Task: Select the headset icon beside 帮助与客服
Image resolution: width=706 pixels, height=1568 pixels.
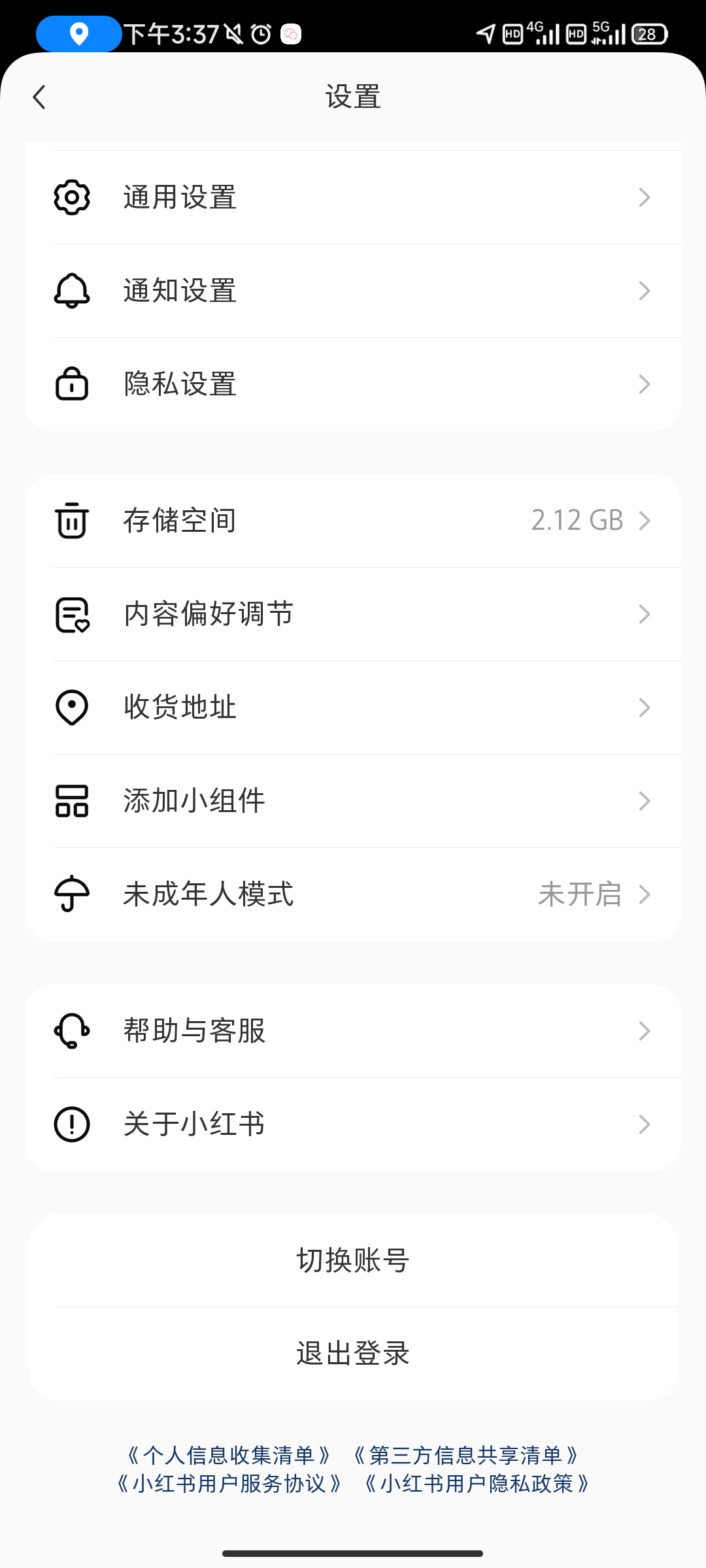Action: (72, 1031)
